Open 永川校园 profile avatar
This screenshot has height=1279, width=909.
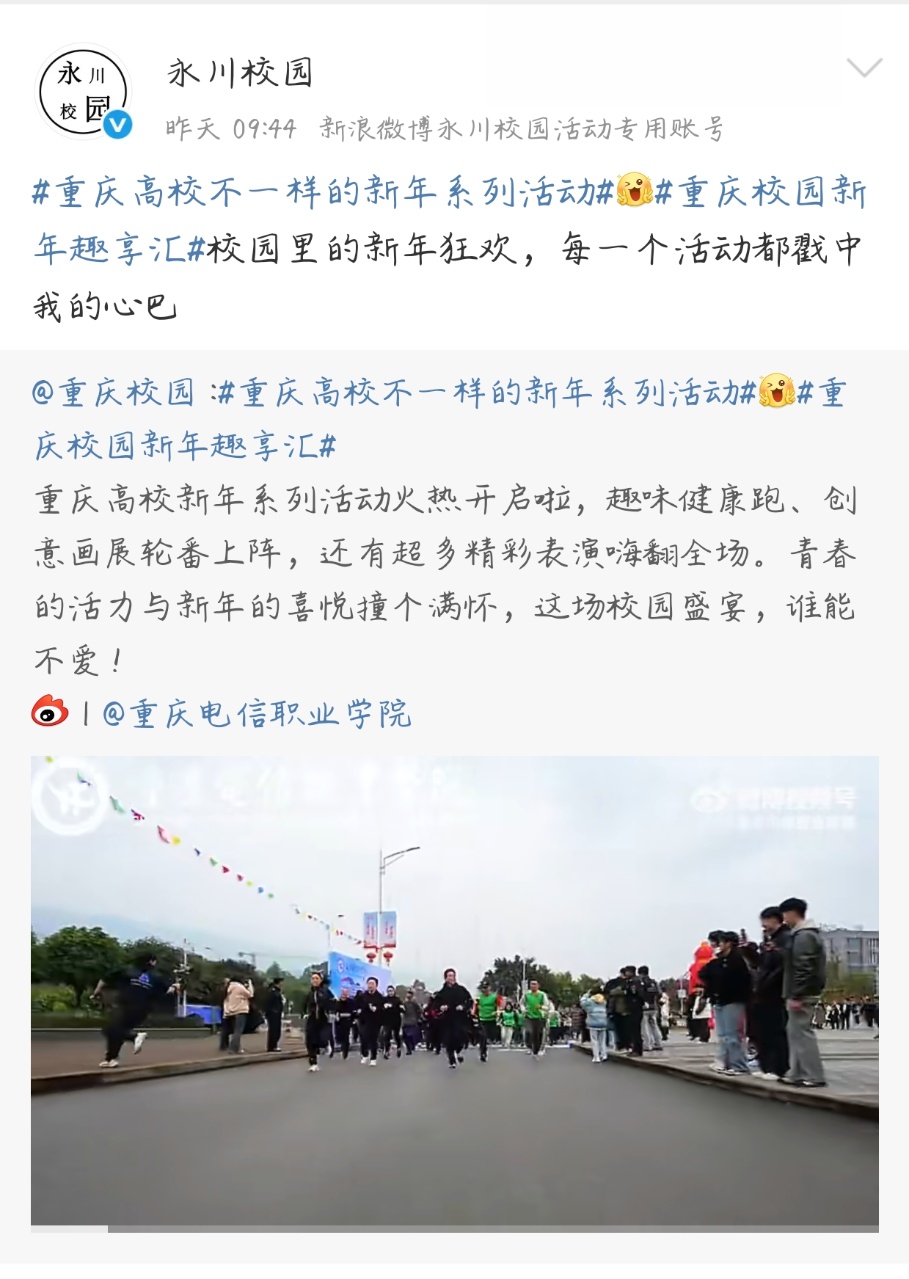[x=84, y=92]
